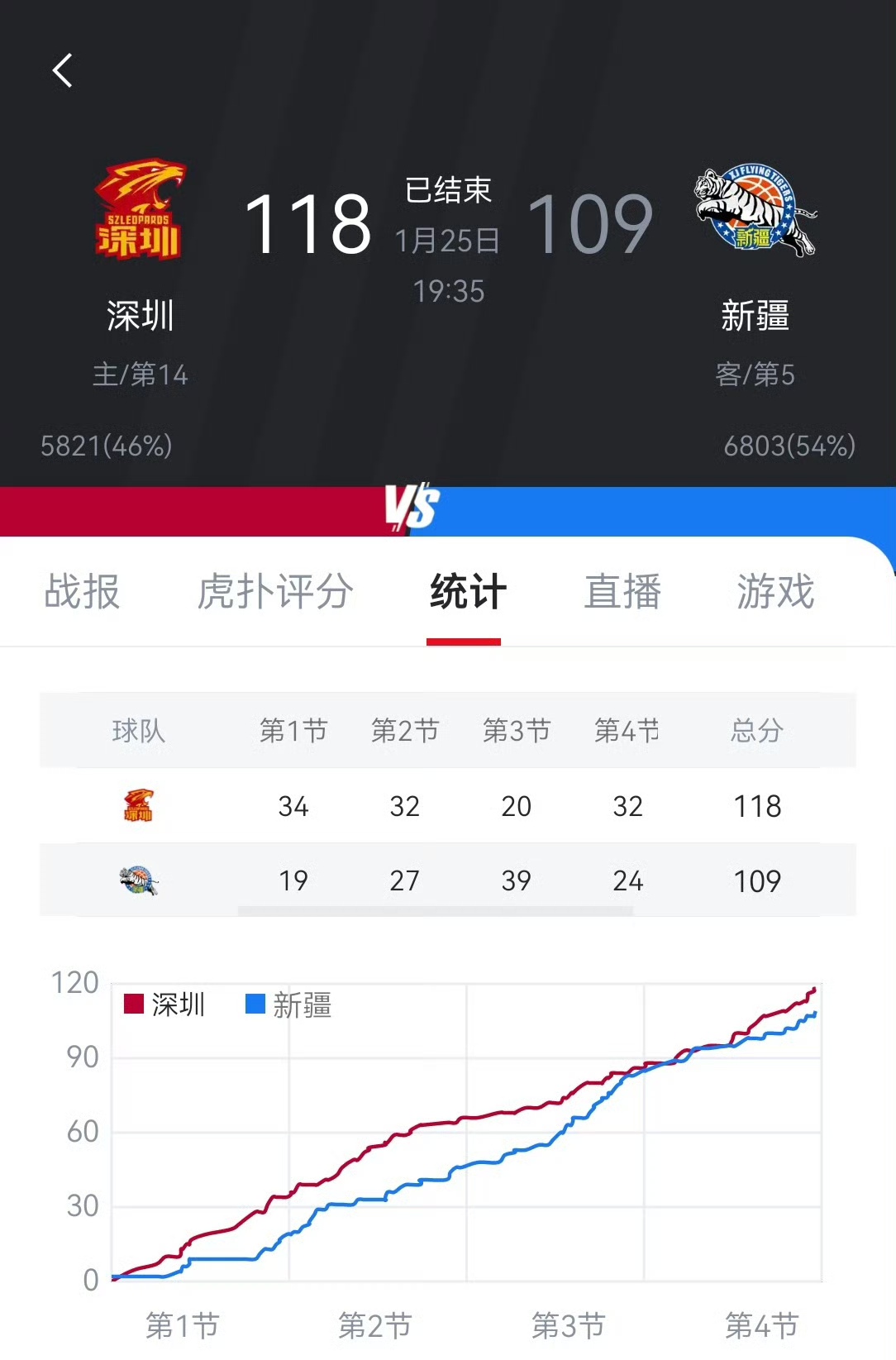896x1360 pixels.
Task: Go back using the top-left arrow
Action: click(63, 71)
